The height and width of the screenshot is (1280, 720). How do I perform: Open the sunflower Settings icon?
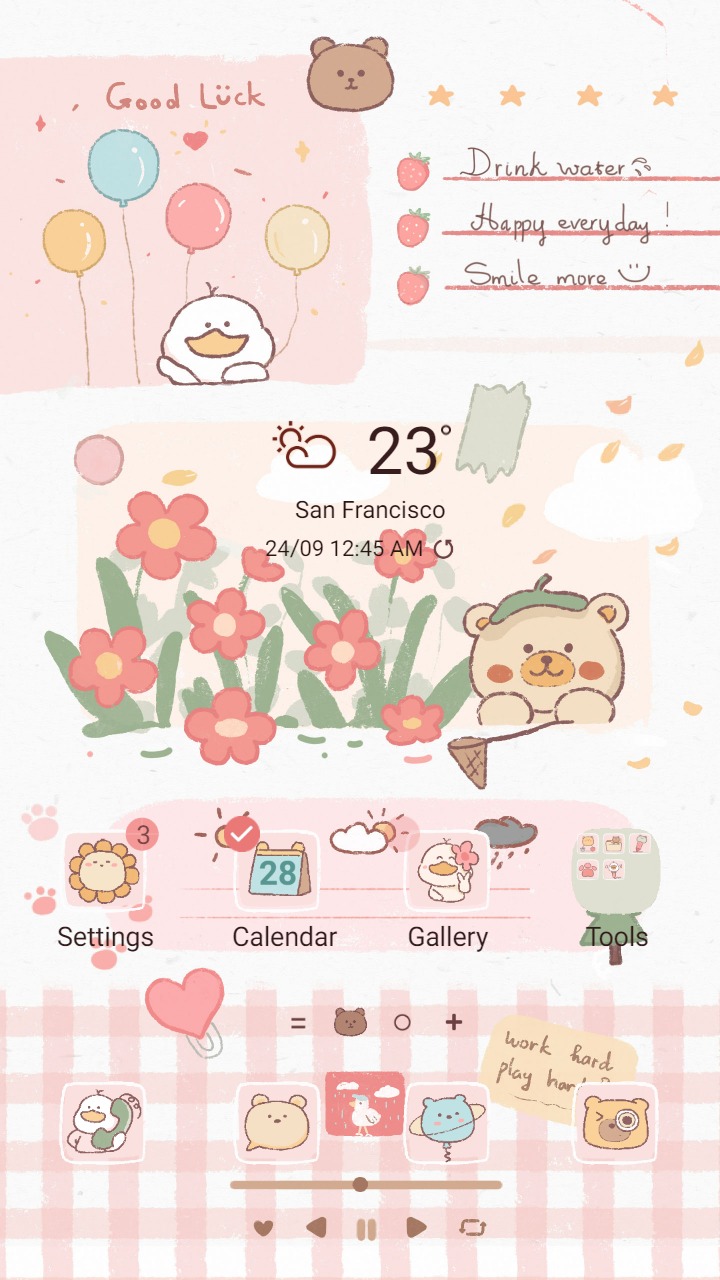point(105,868)
